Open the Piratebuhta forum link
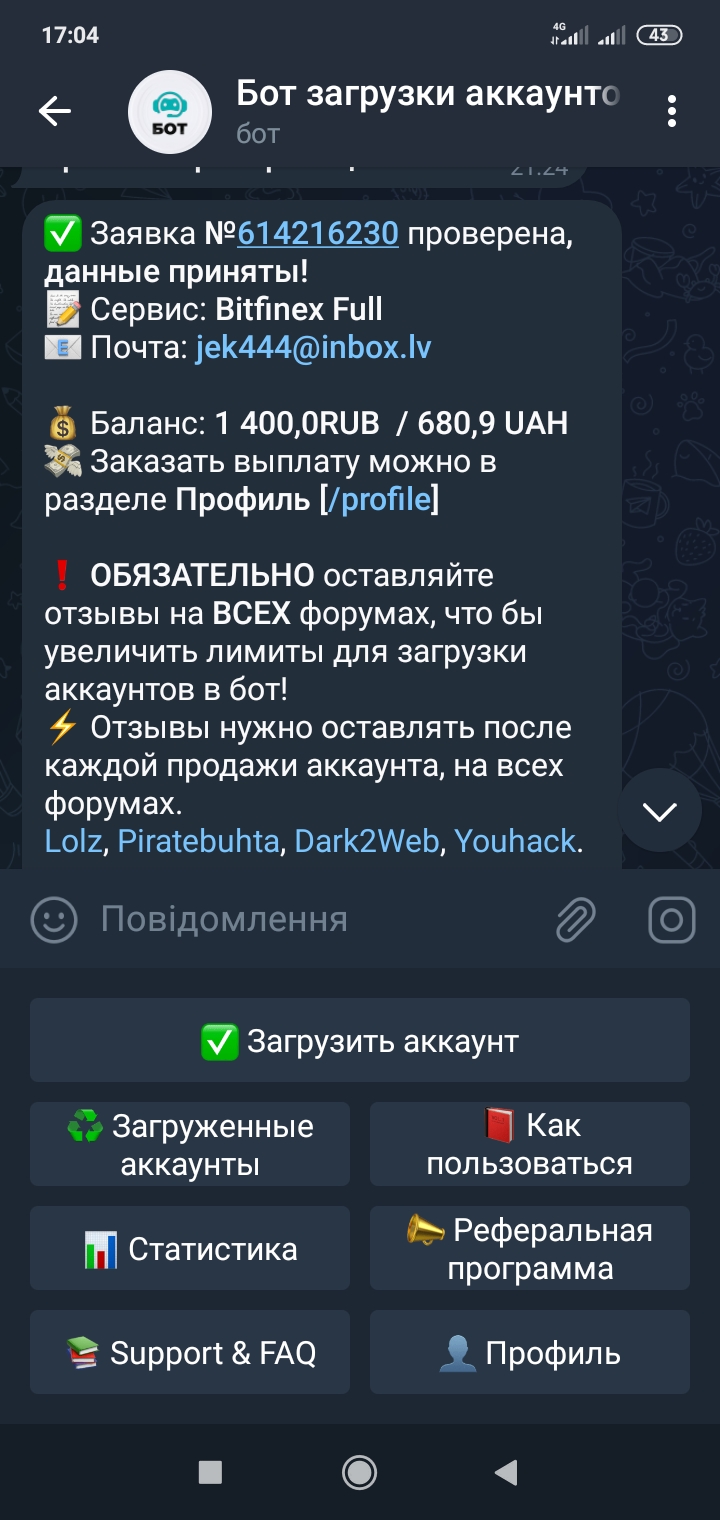 coord(198,841)
